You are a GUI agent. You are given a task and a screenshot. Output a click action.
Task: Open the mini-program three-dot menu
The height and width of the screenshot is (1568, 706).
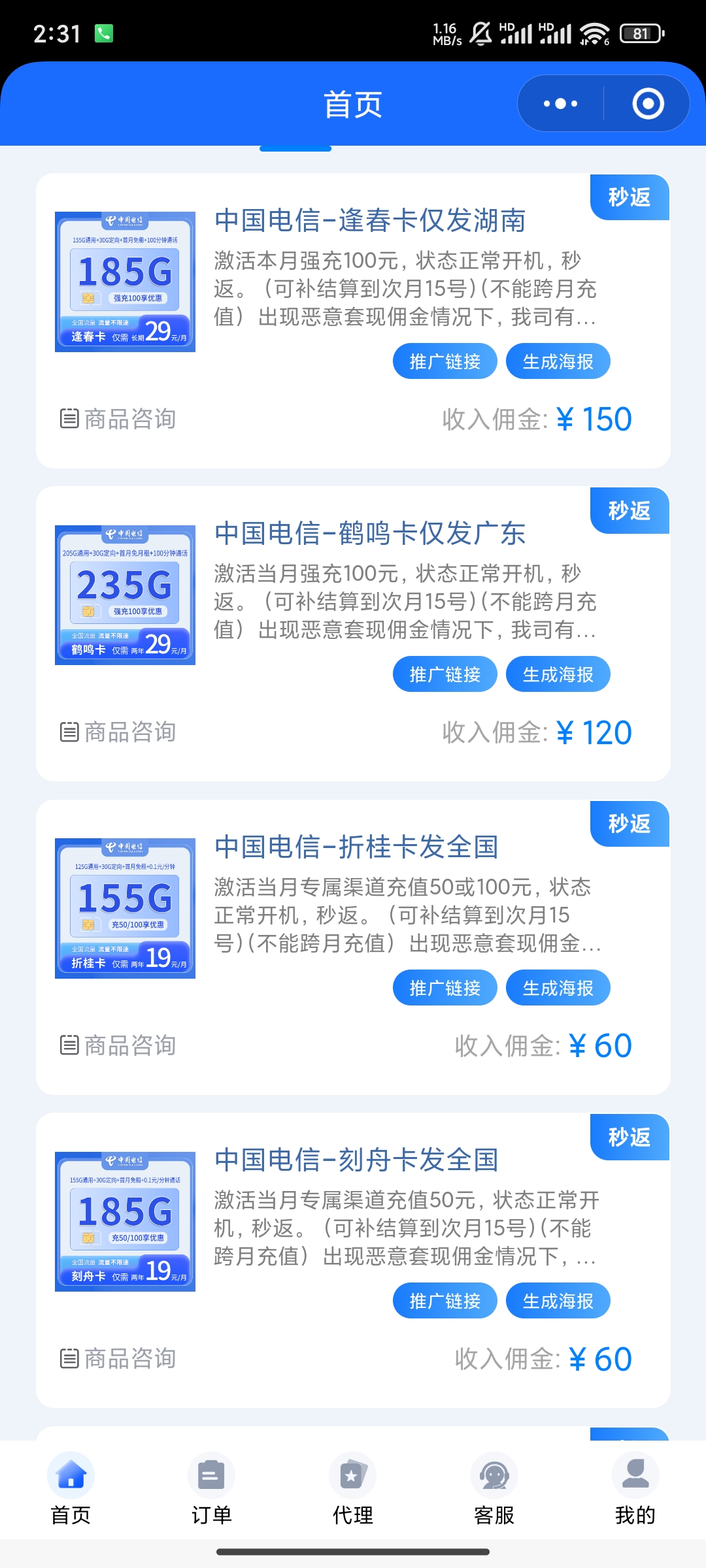click(561, 104)
